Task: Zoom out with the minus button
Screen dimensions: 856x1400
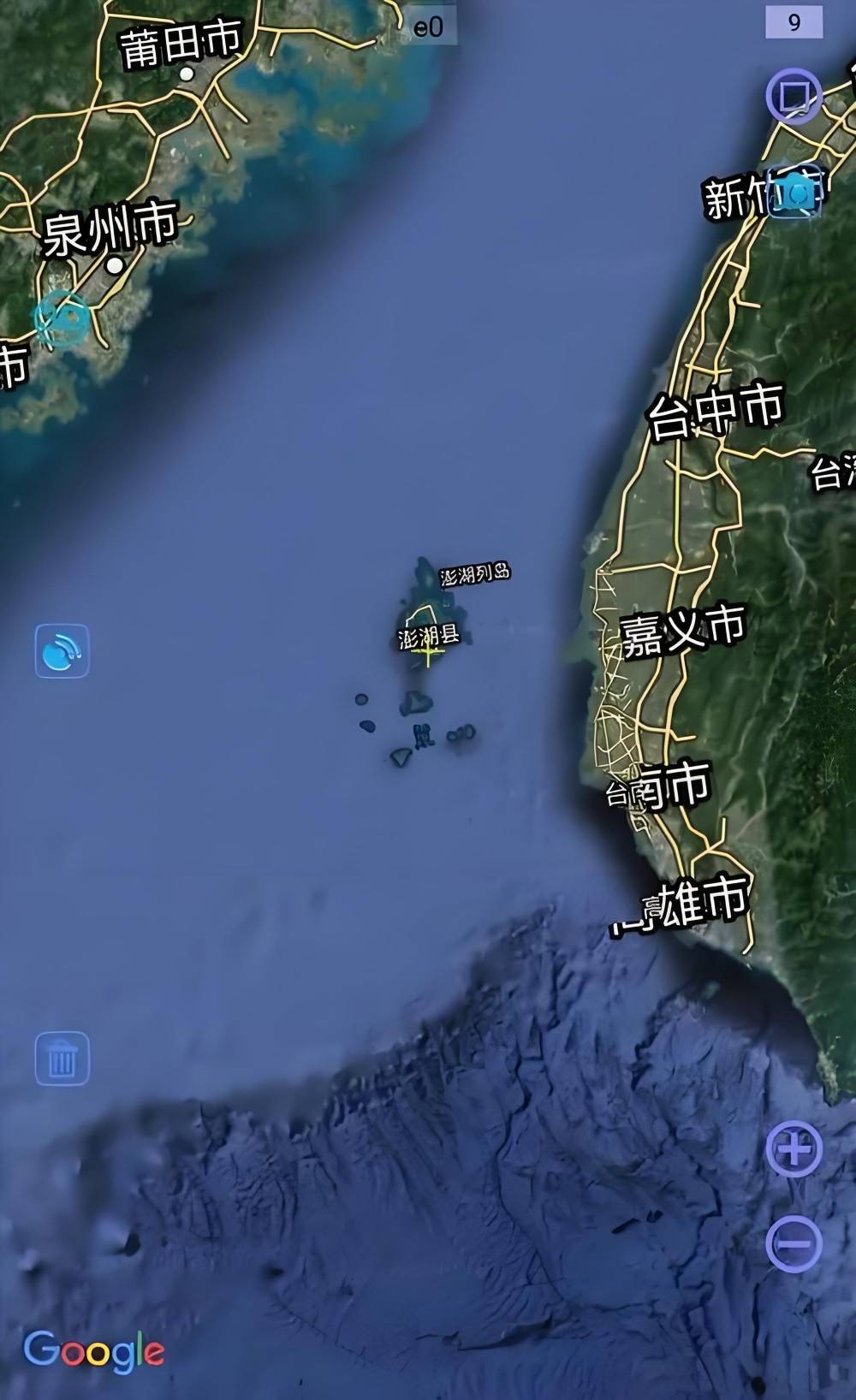Action: coord(794,1243)
